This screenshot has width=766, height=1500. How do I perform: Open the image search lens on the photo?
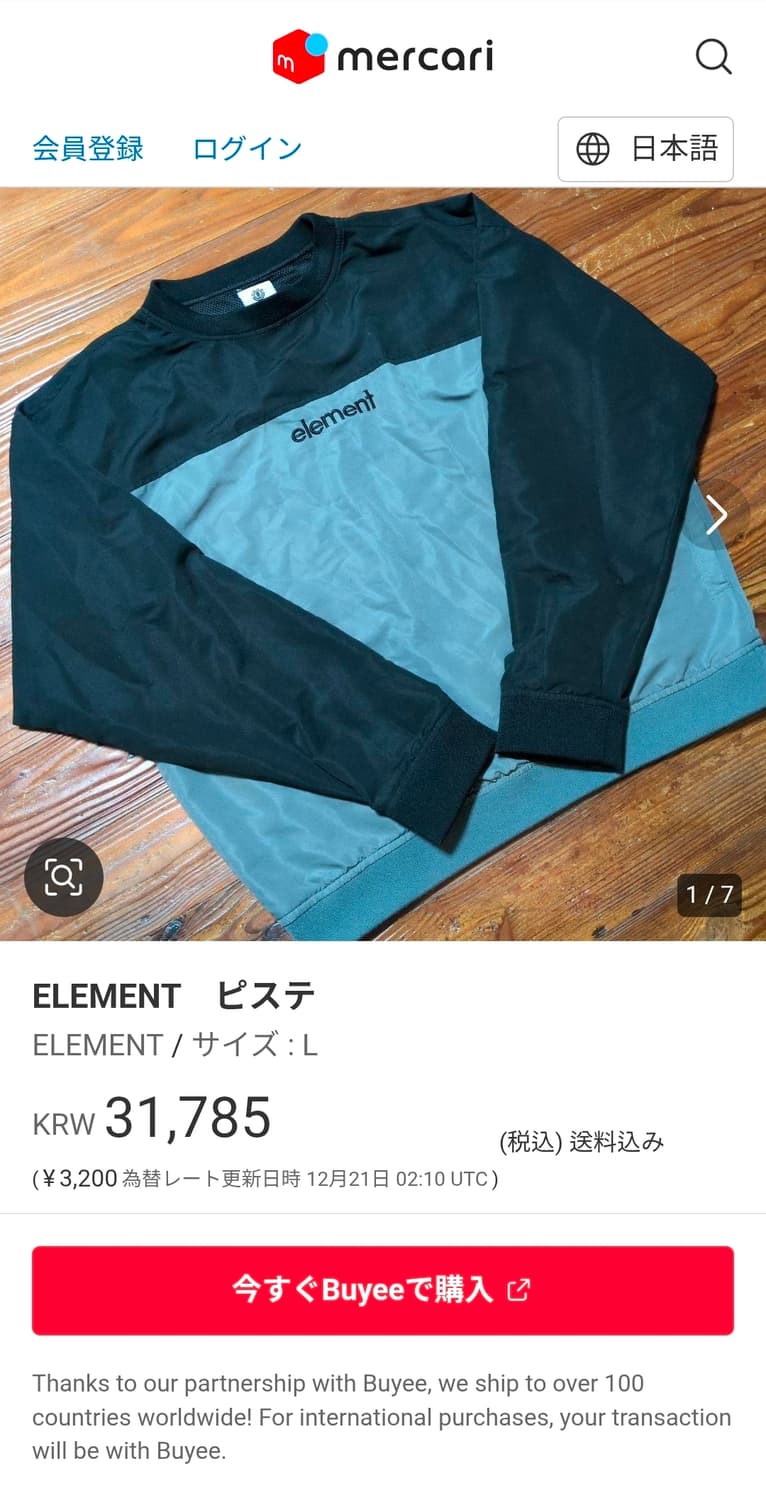(x=63, y=877)
